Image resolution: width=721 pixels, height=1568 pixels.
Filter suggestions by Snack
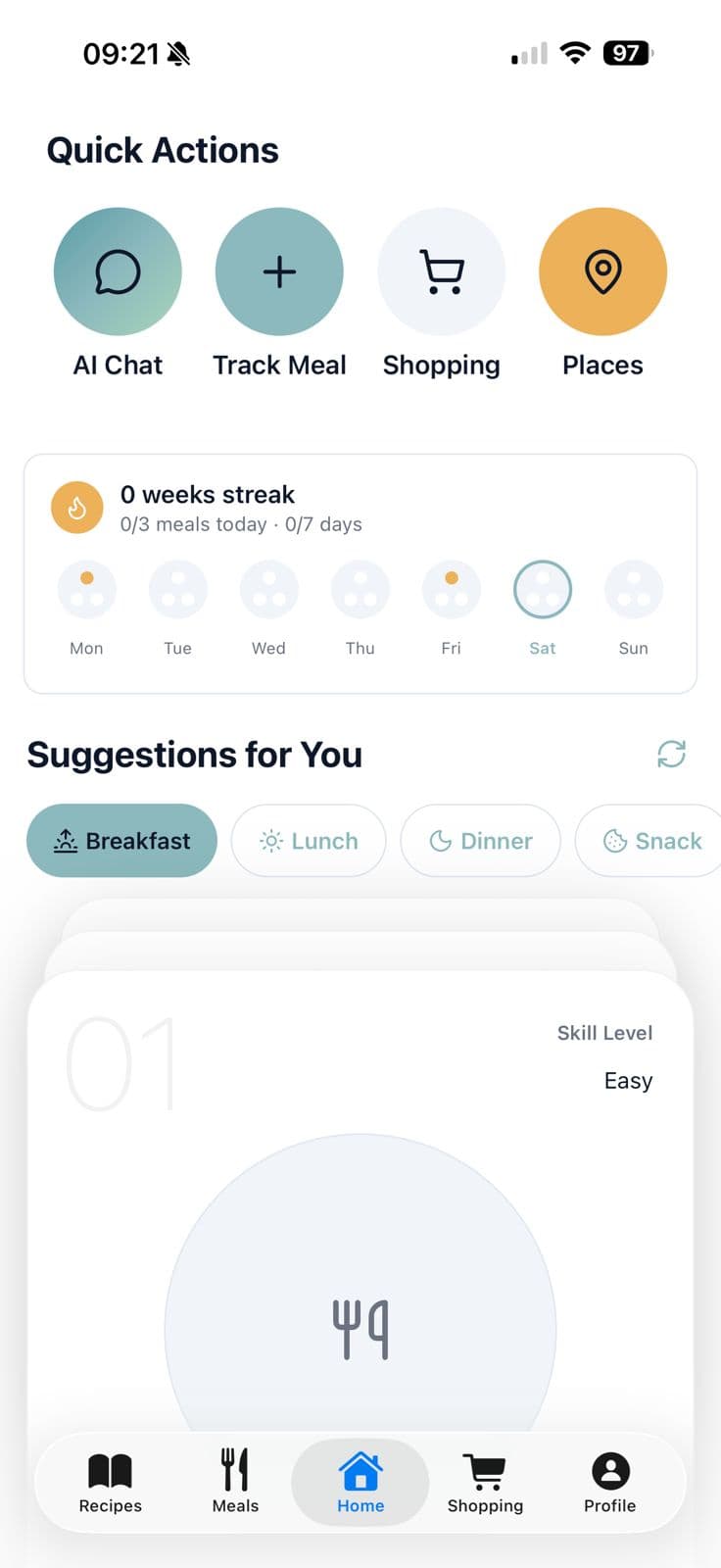652,841
